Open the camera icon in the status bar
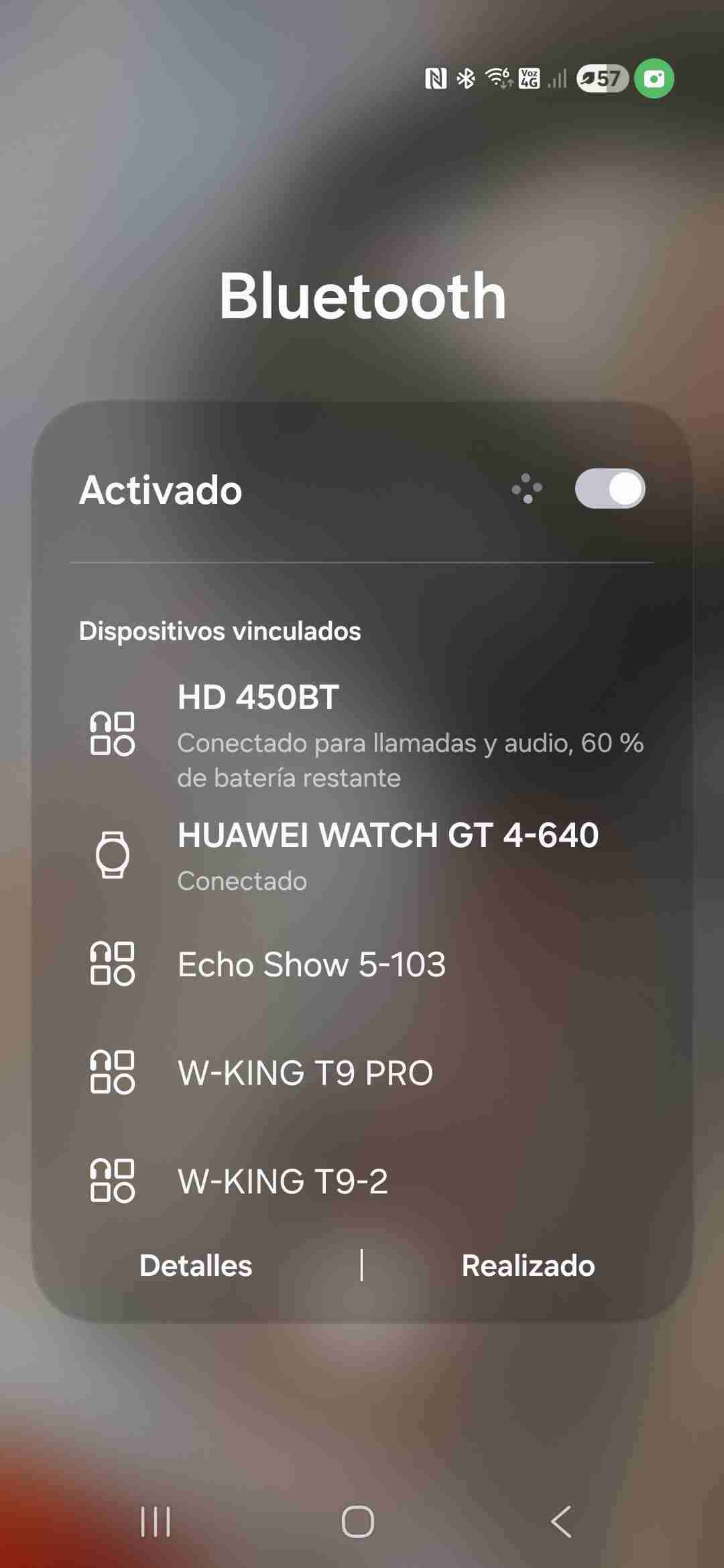The height and width of the screenshot is (1568, 724). coord(656,79)
